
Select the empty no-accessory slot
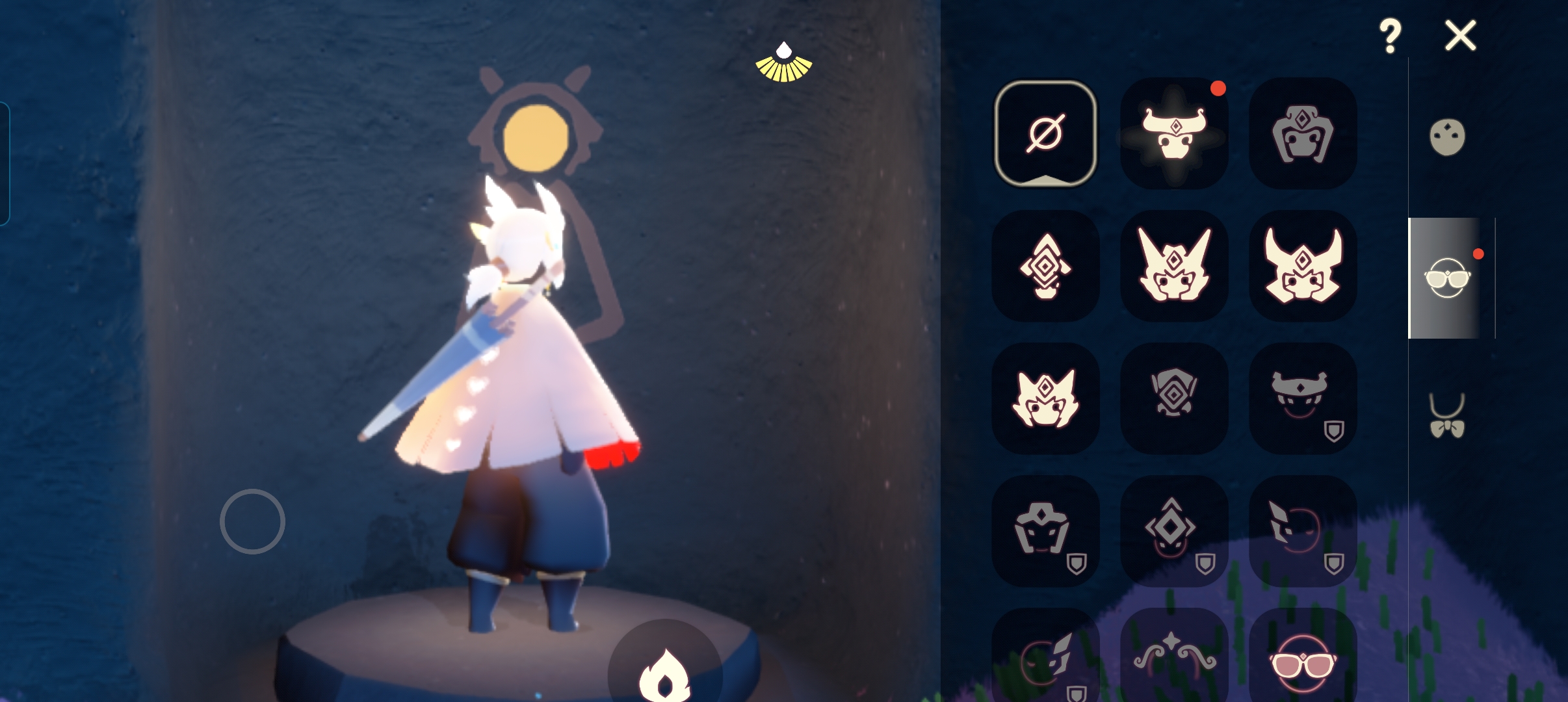[x=1045, y=134]
